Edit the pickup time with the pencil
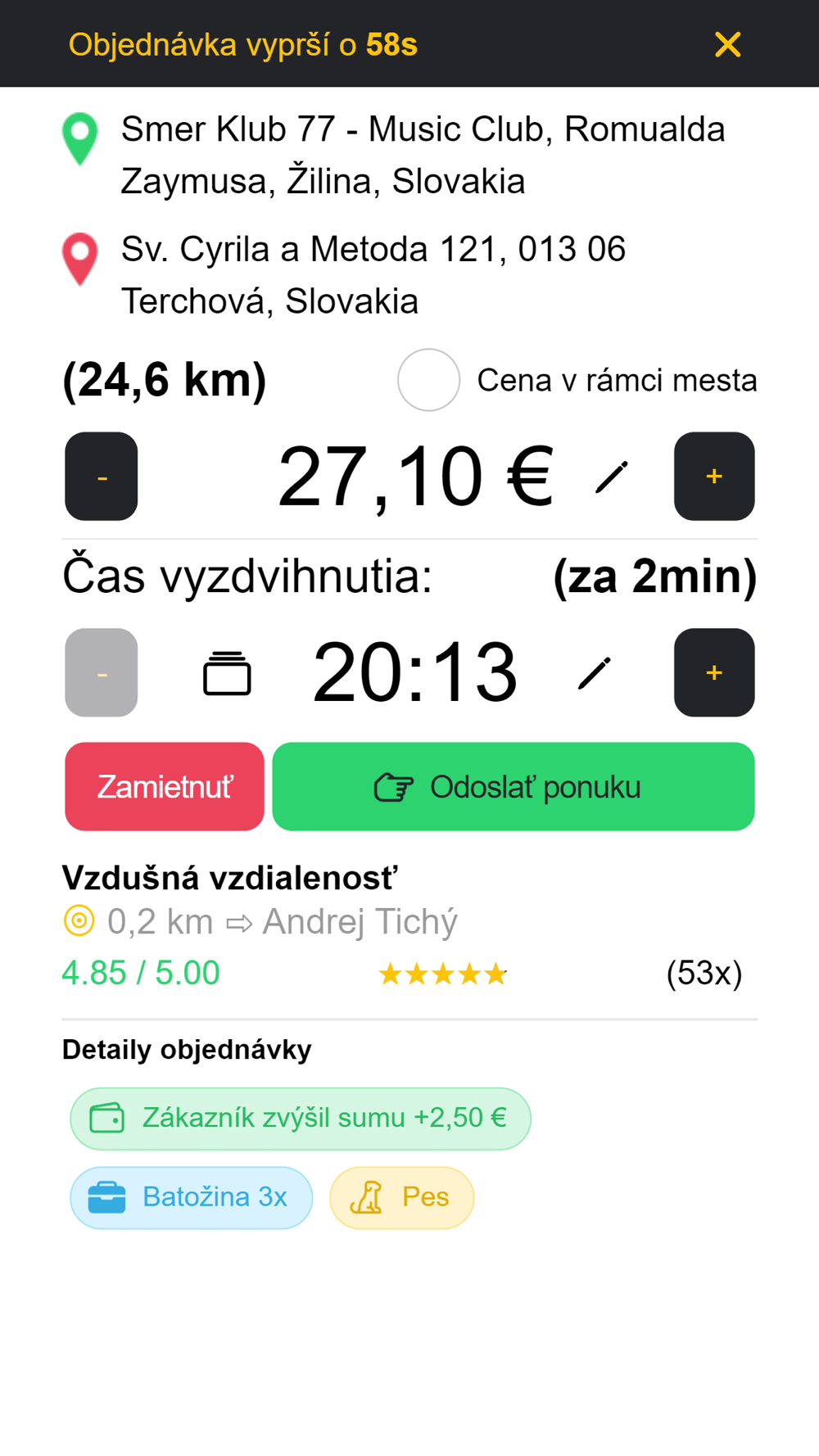The image size is (819, 1456). tap(594, 673)
